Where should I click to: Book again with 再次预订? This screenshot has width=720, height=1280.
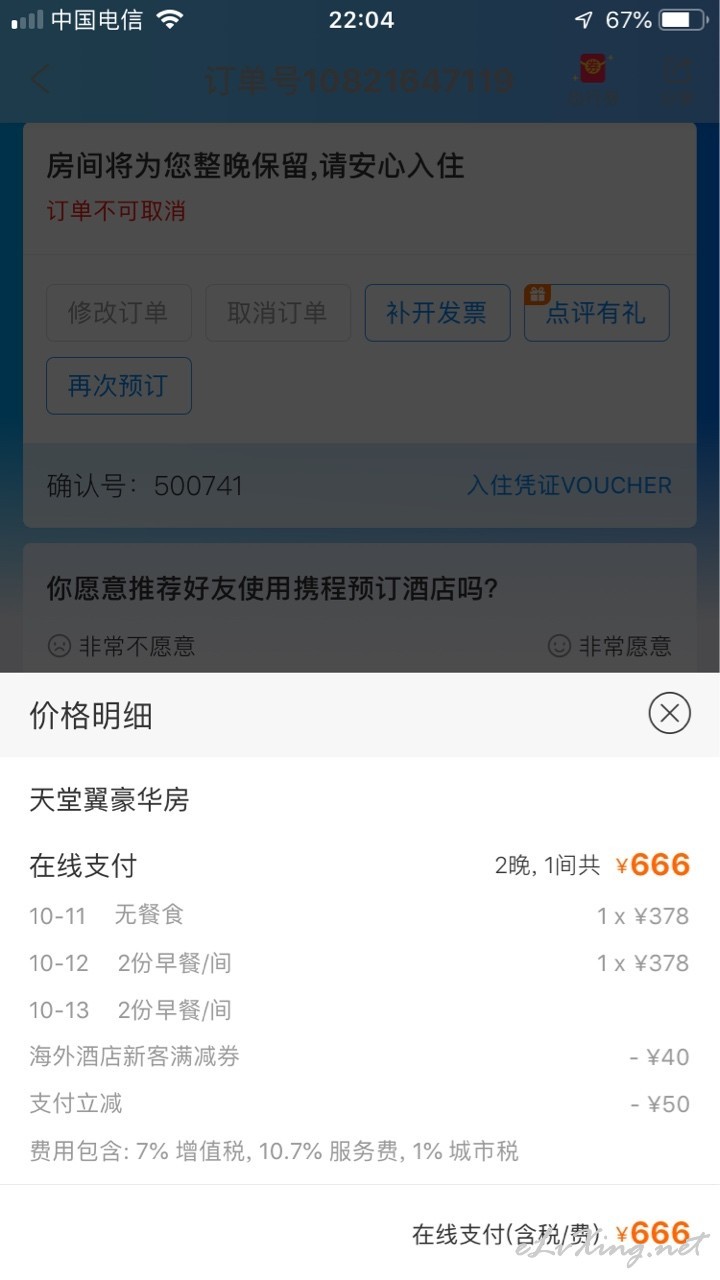(x=118, y=386)
